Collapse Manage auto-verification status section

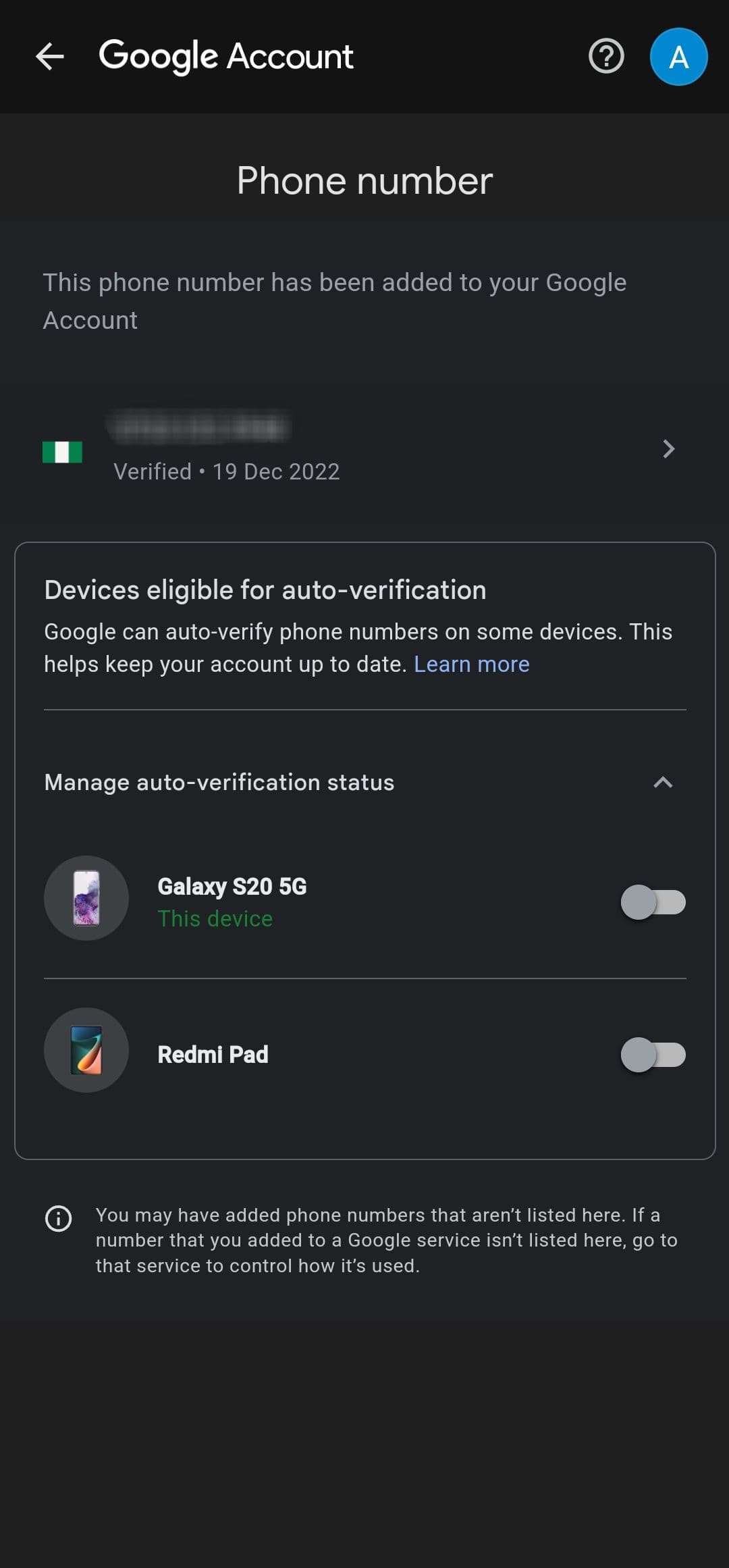point(663,783)
